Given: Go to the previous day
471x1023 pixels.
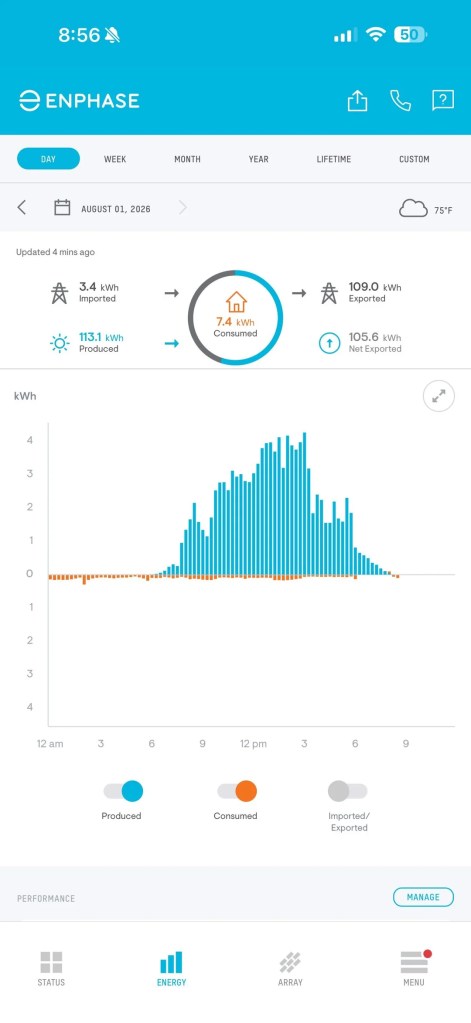Looking at the screenshot, I should click(22, 207).
